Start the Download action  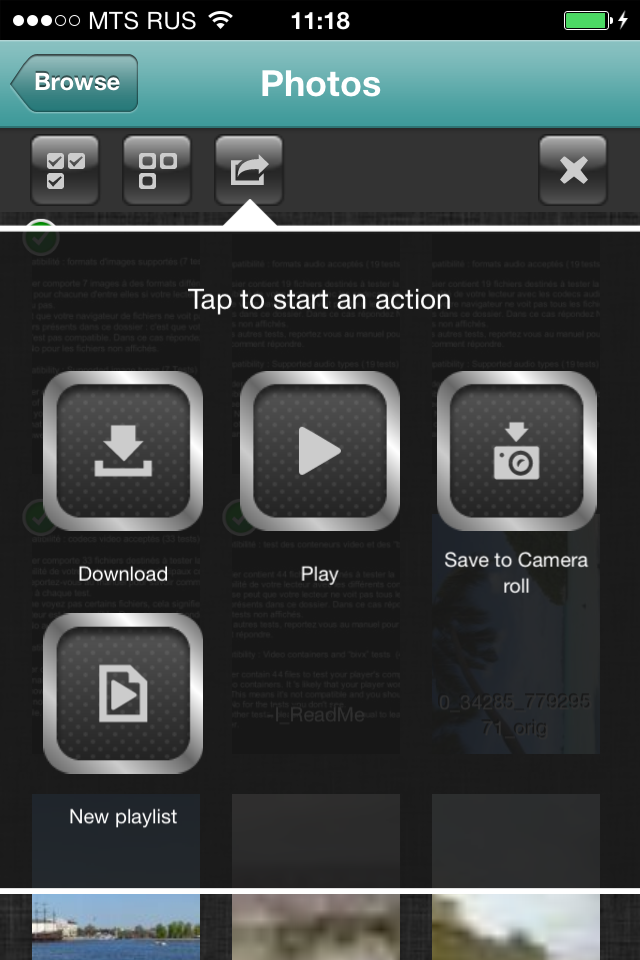123,451
